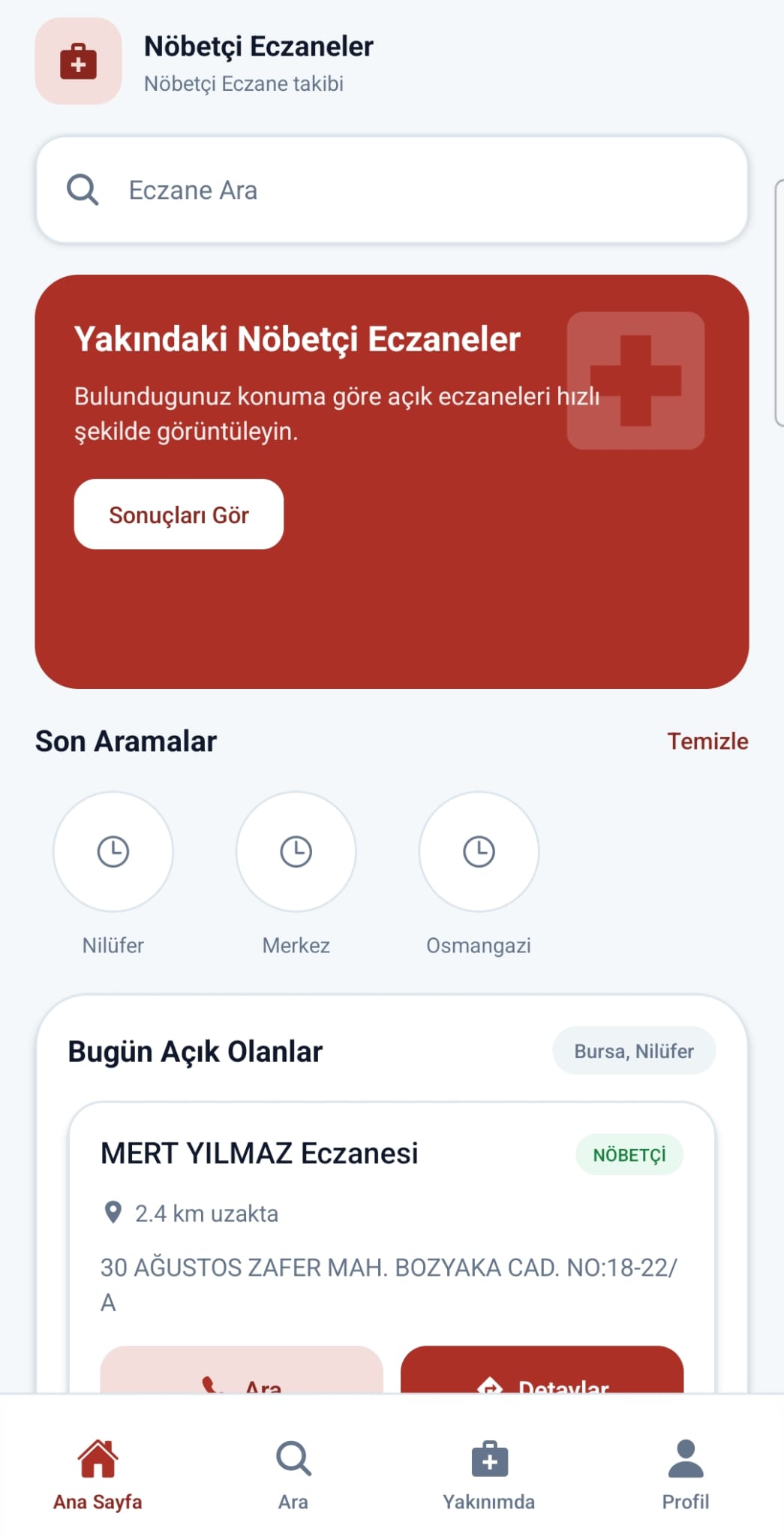Tap the phone icon on the Ara button
Viewport: 784px width, 1537px height.
point(210,1383)
